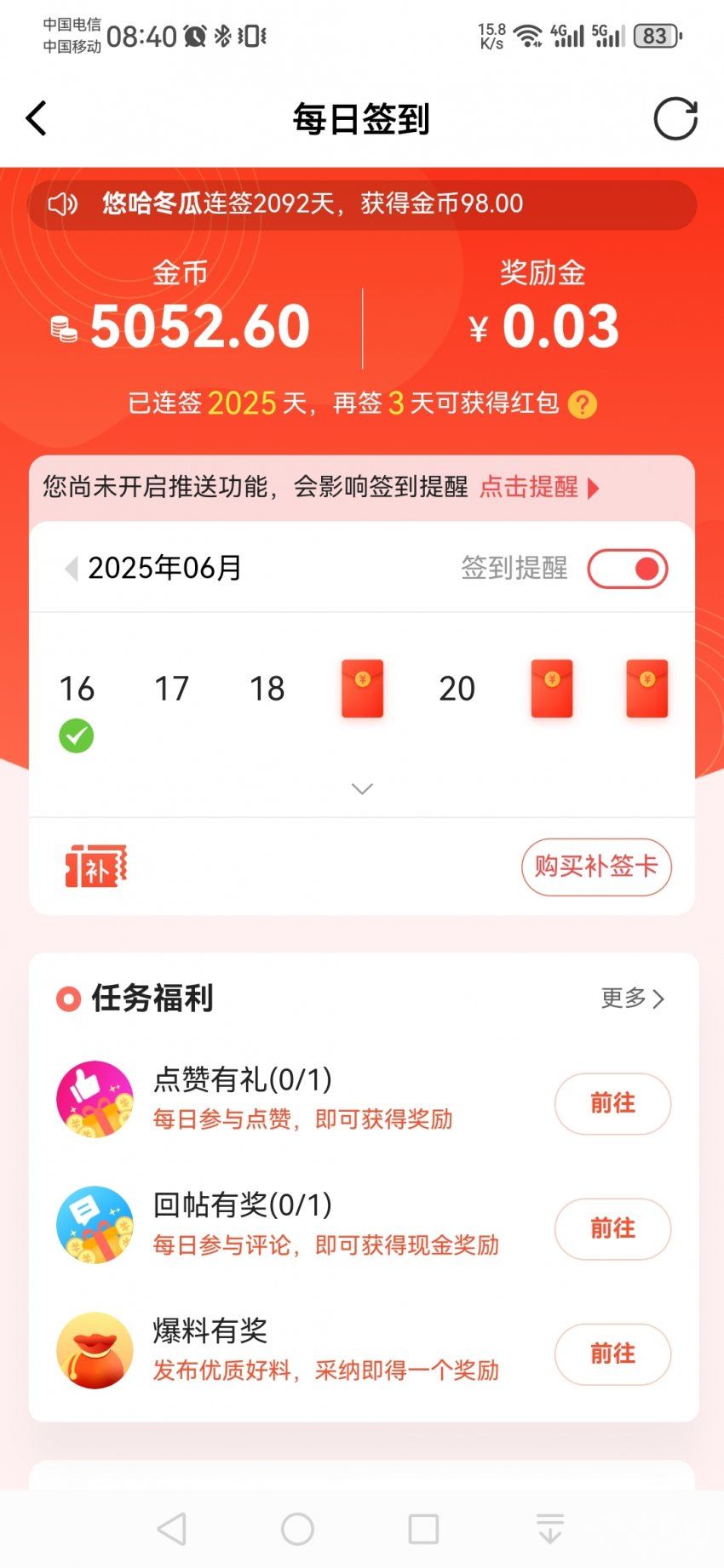
Task: Open 更多 in 任务福利
Action: [632, 999]
